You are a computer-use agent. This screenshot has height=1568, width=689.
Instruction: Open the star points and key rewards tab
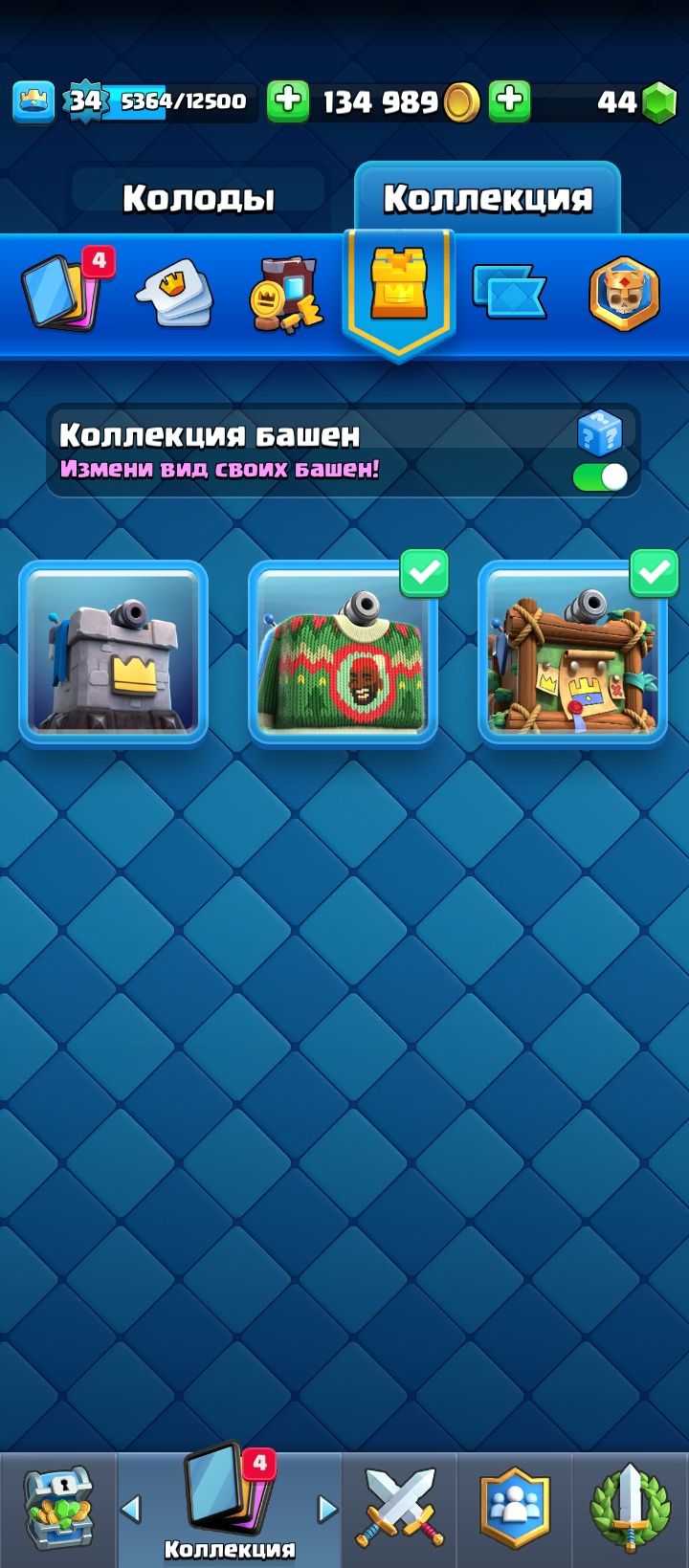coord(285,294)
